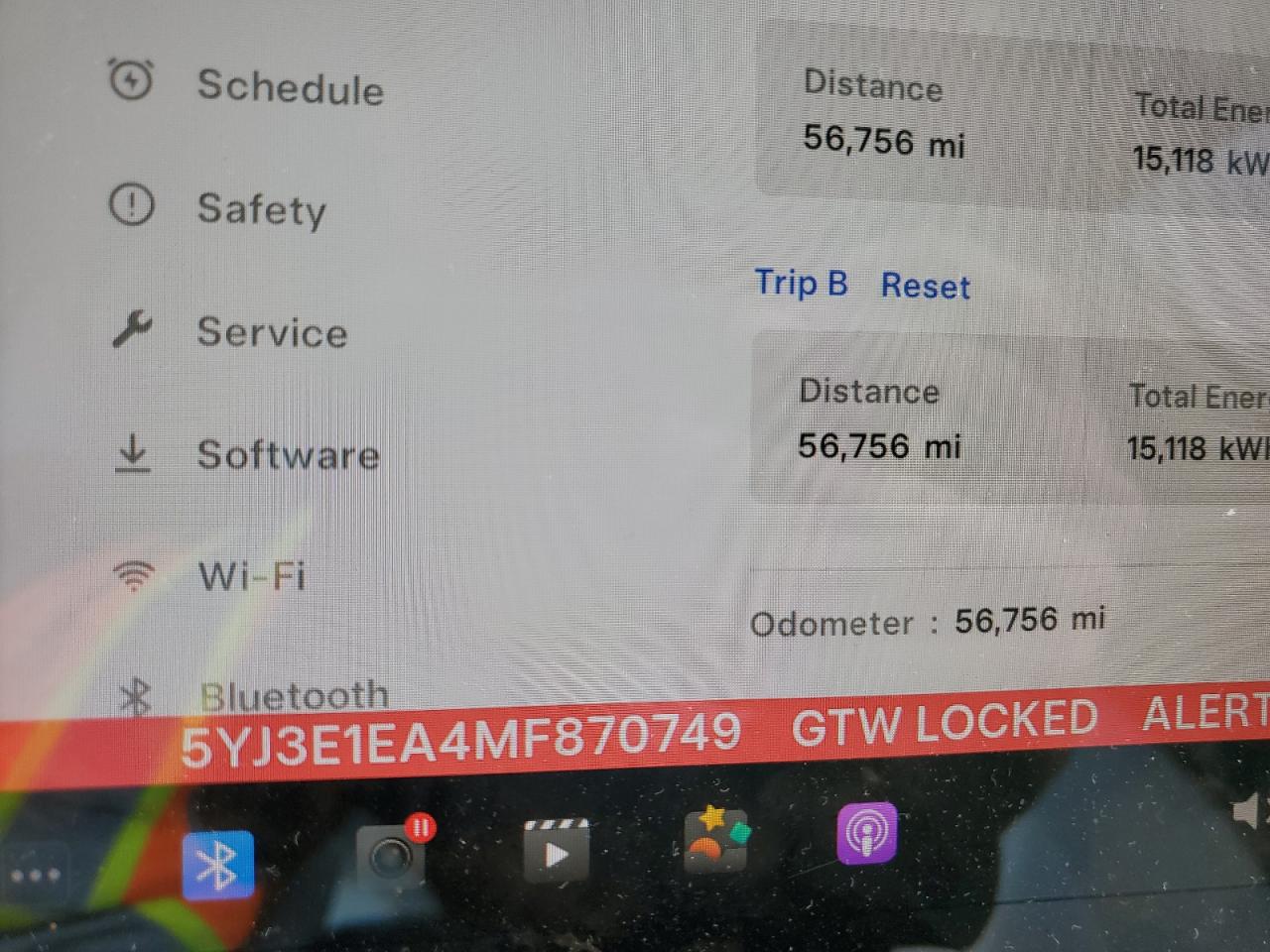Open Bluetooth settings in the sidebar
The width and height of the screenshot is (1270, 952).
point(293,694)
